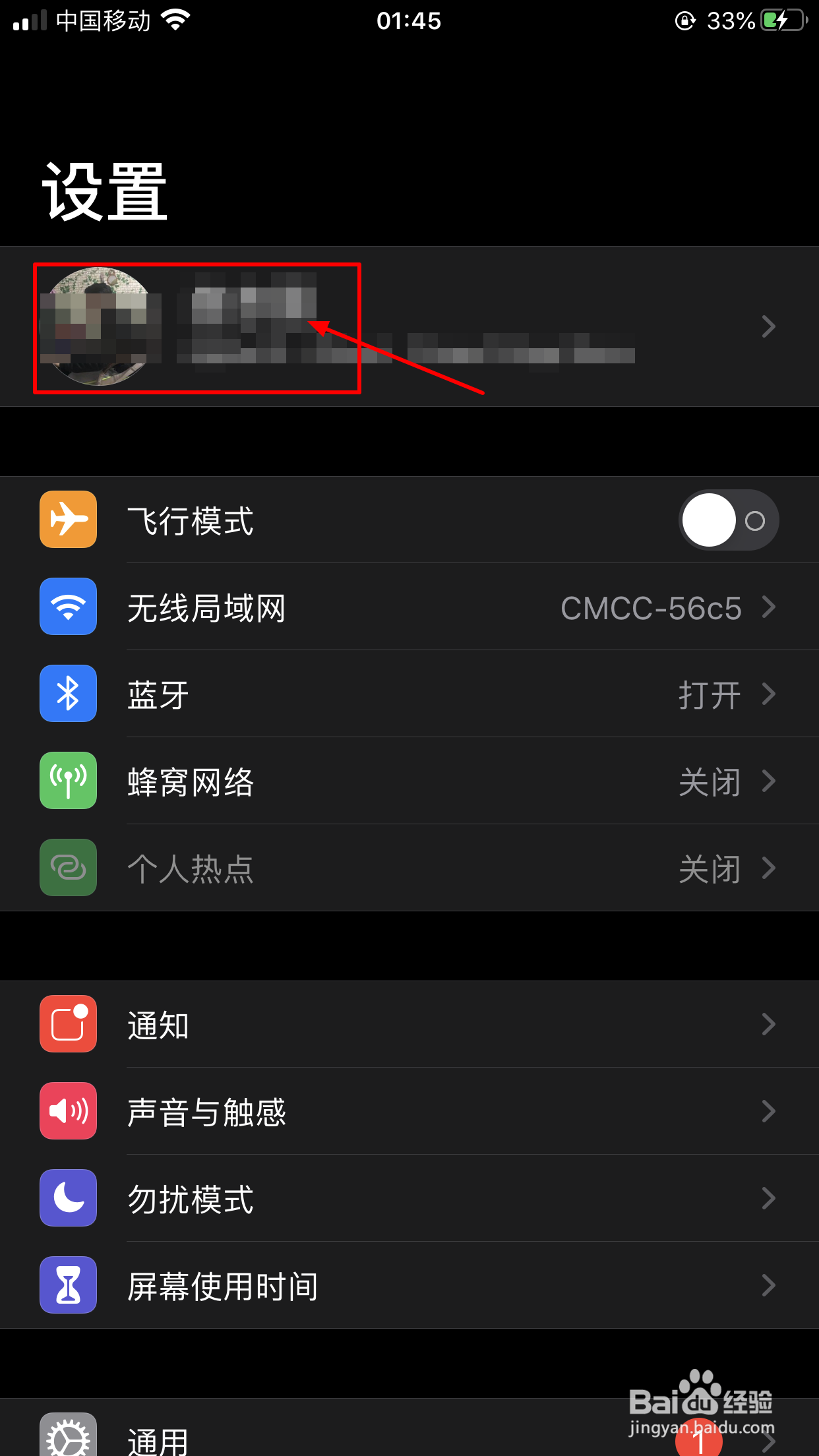Tap the blurred Apple ID profile banner
This screenshot has width=819, height=1456.
point(264,326)
